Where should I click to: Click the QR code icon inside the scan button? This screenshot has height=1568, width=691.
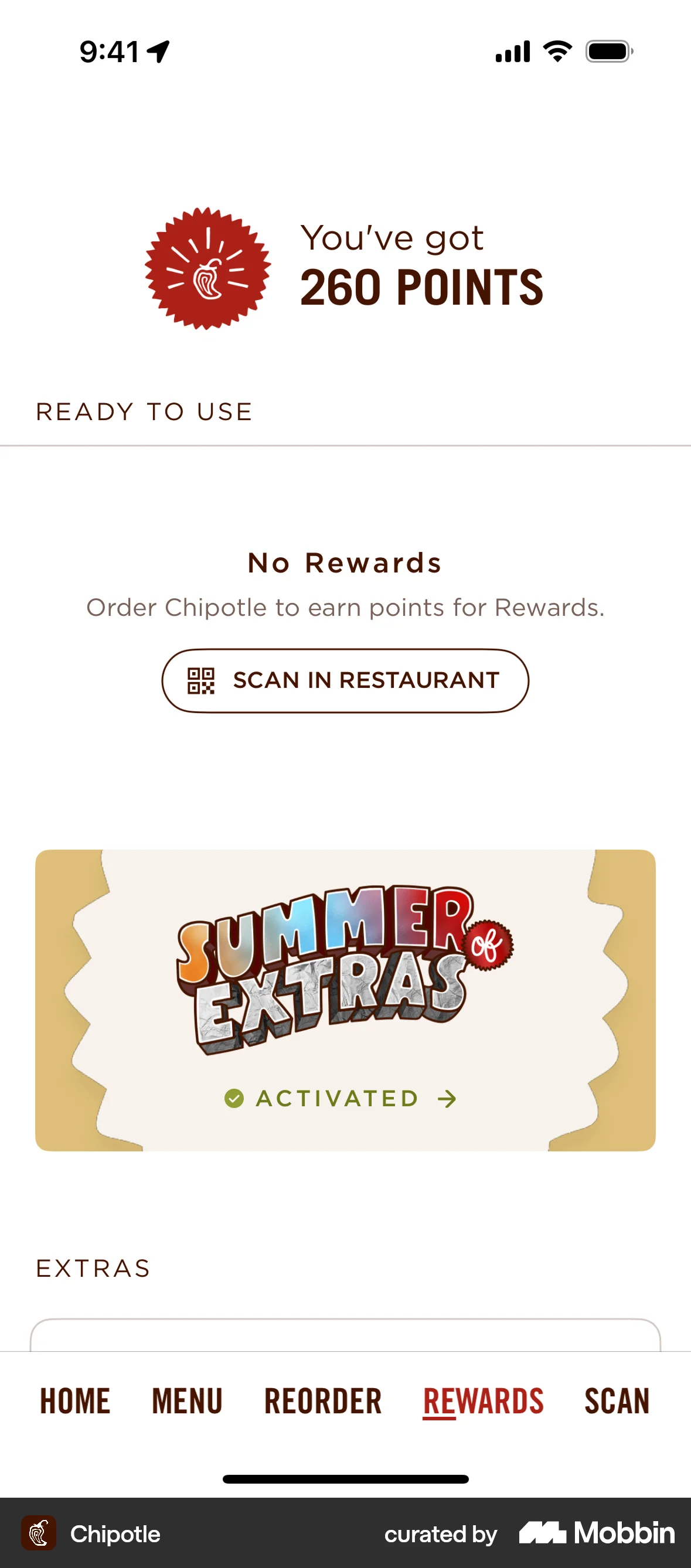pos(201,680)
